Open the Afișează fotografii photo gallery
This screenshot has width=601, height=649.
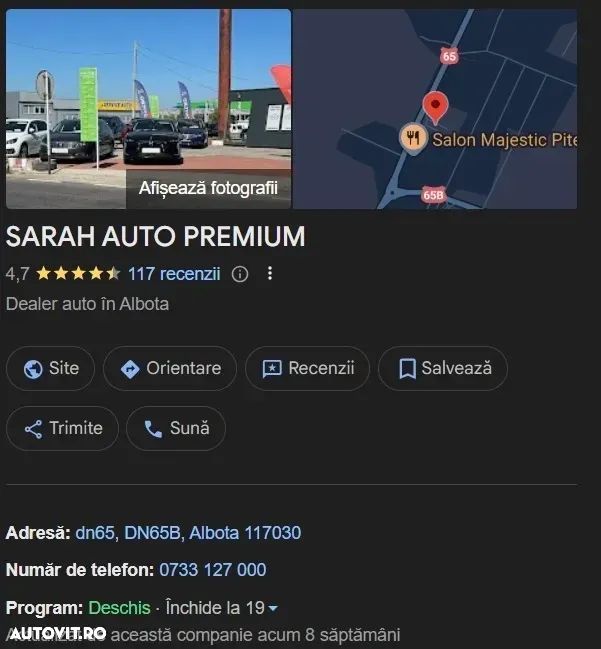coord(207,187)
